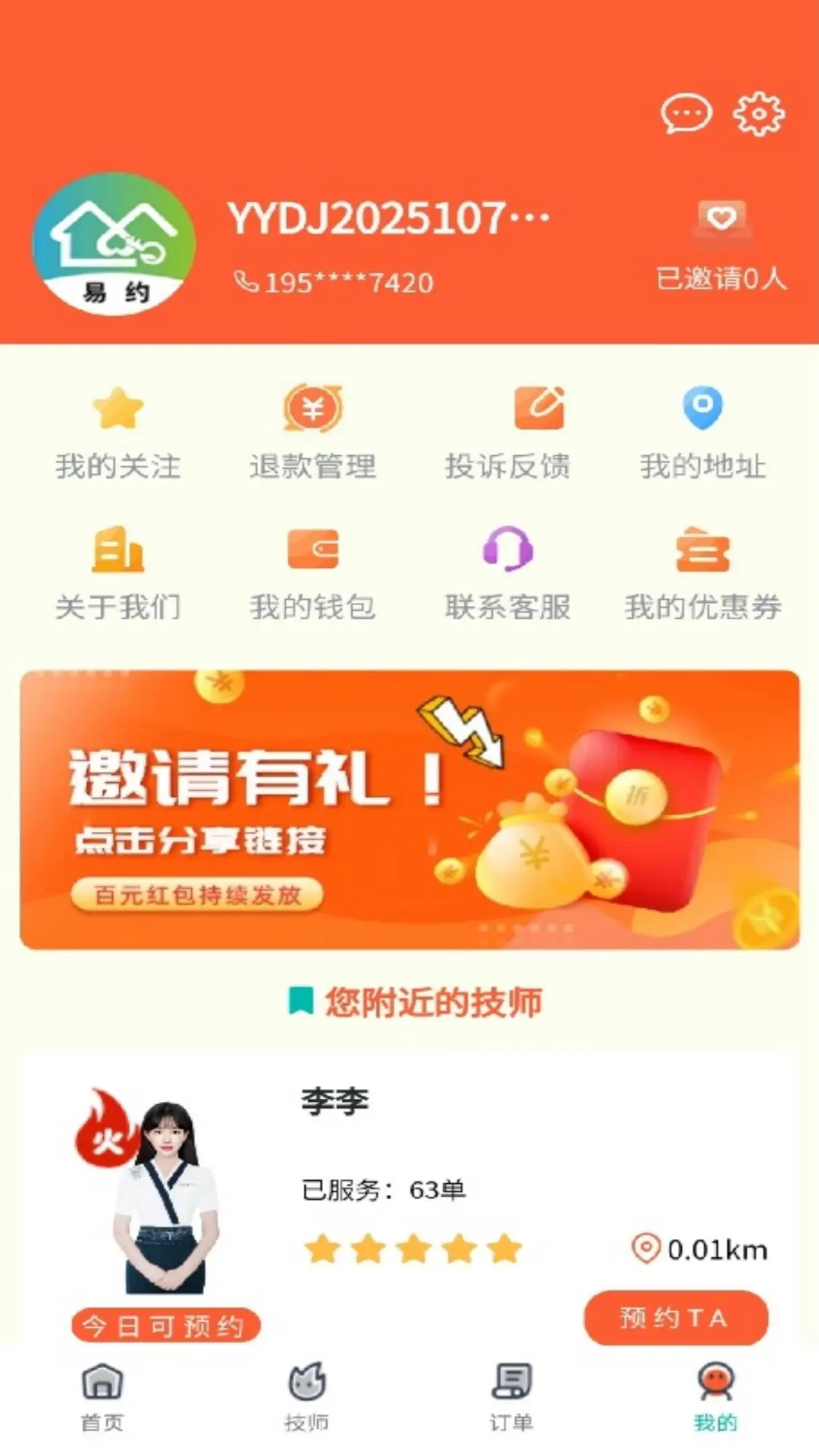Open 投诉反馈 complaint feedback
Viewport: 819px width, 1456px height.
pos(507,432)
